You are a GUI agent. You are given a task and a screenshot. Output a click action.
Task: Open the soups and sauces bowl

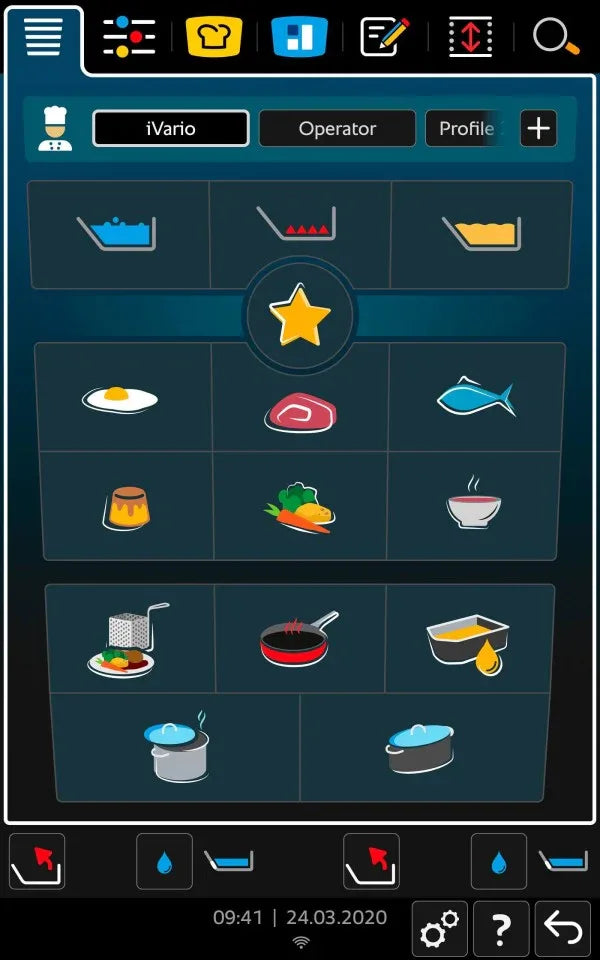[473, 507]
